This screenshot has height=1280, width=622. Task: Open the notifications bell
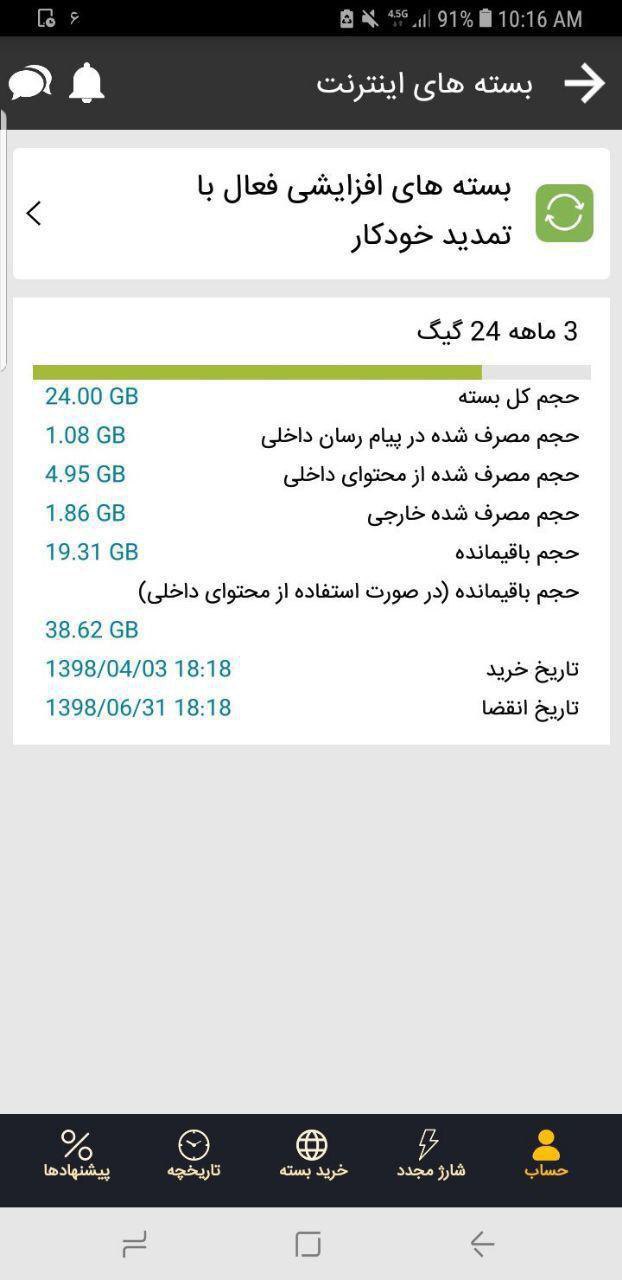tap(87, 83)
